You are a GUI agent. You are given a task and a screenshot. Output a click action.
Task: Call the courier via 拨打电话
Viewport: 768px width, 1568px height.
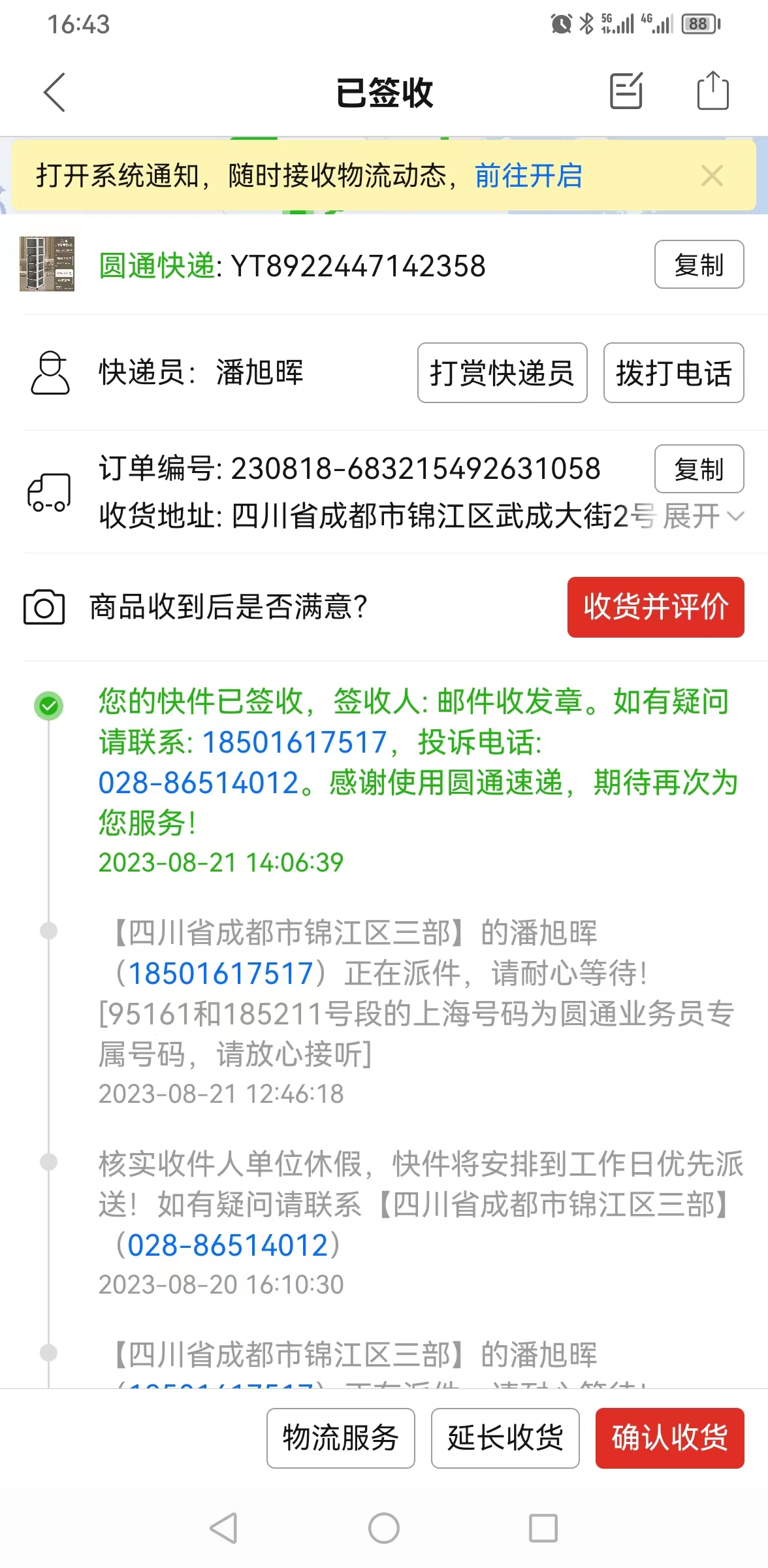[x=673, y=372]
